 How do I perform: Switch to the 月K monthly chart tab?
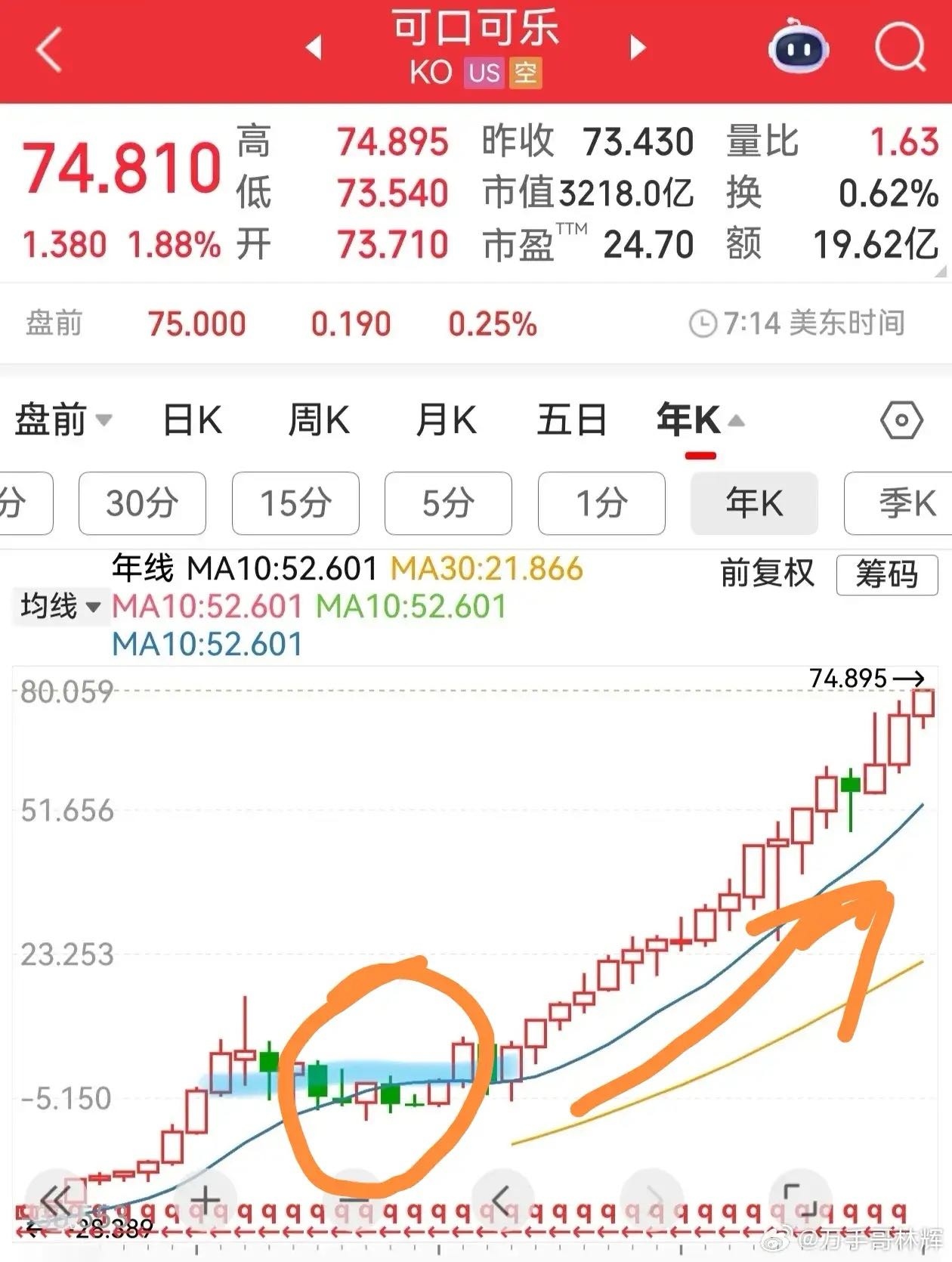[x=447, y=421]
